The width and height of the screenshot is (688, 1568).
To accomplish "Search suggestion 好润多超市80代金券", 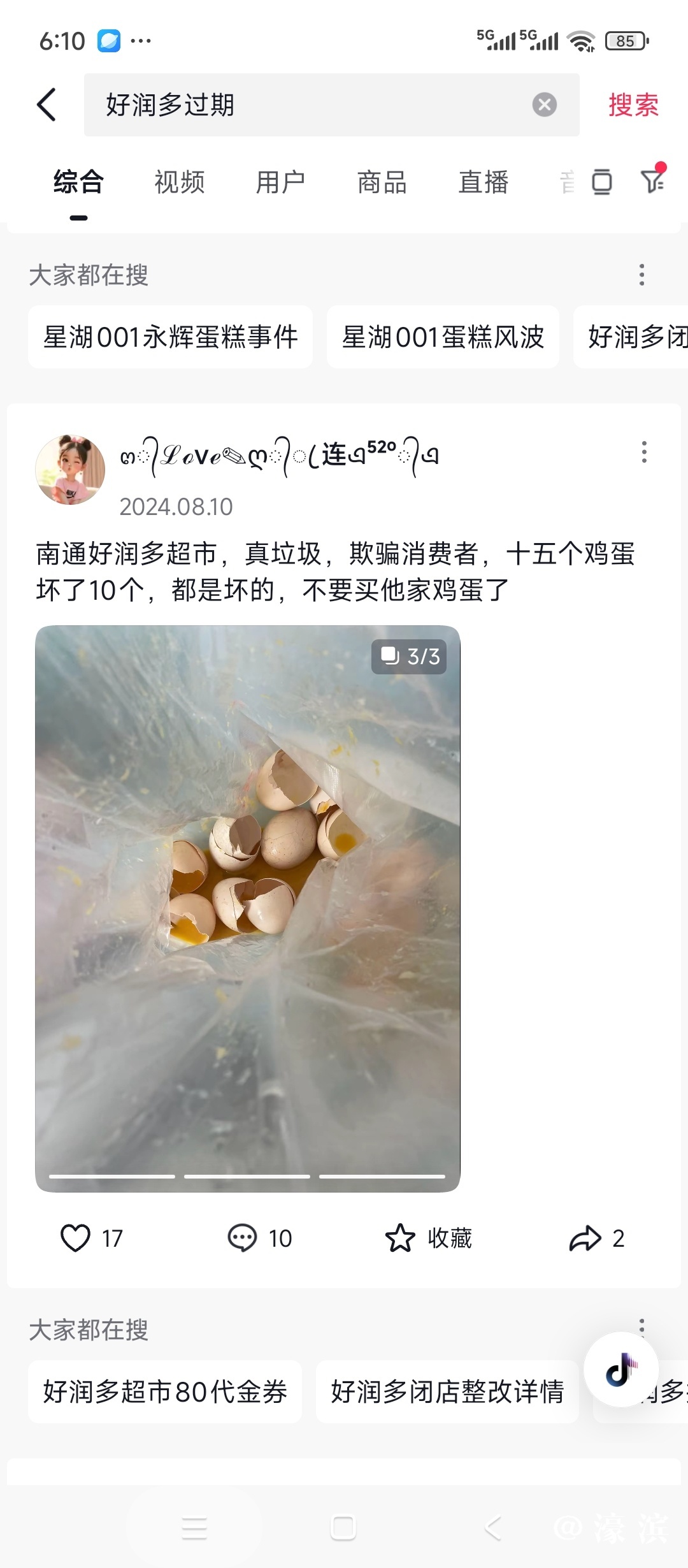I will point(165,1392).
